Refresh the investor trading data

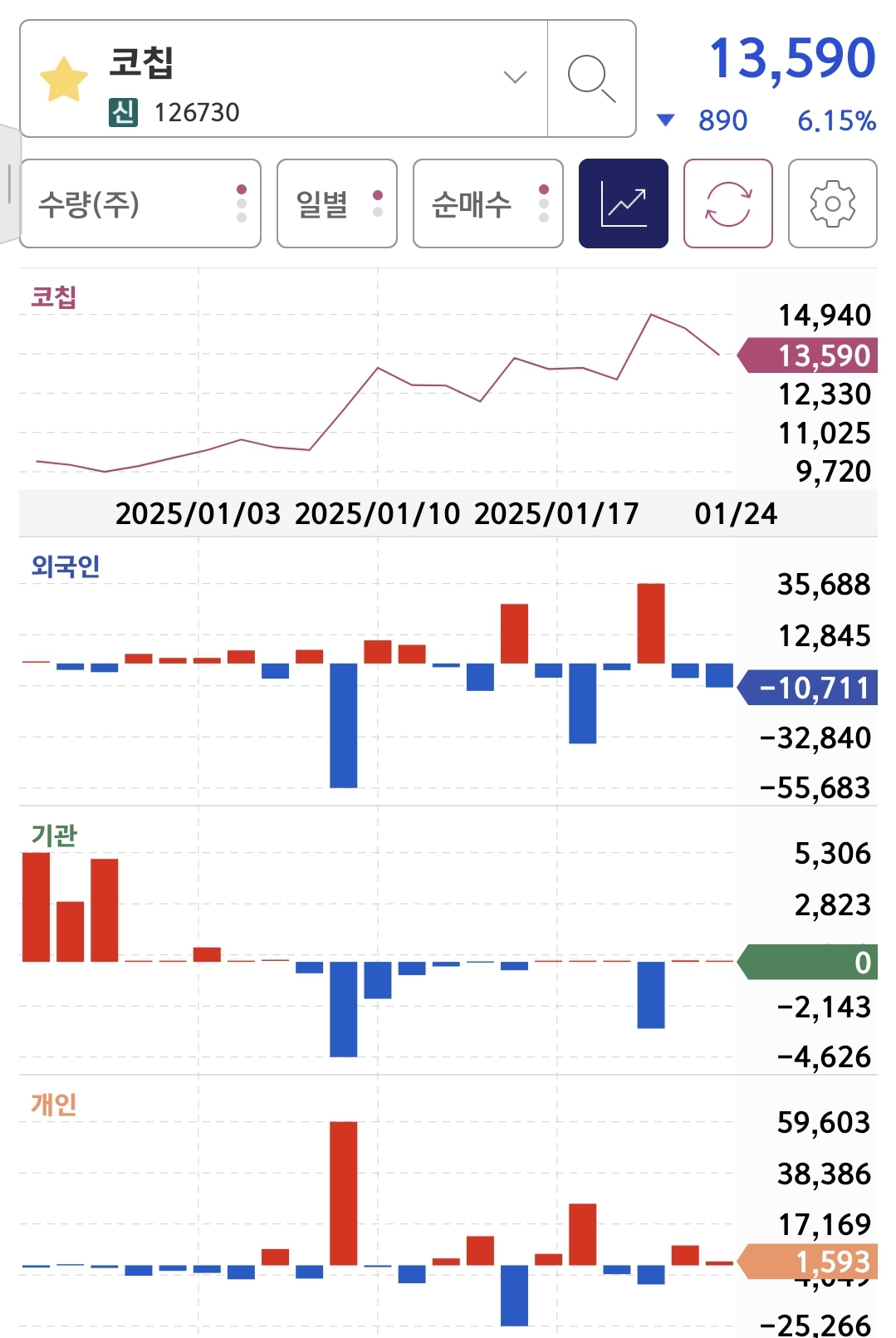(728, 203)
